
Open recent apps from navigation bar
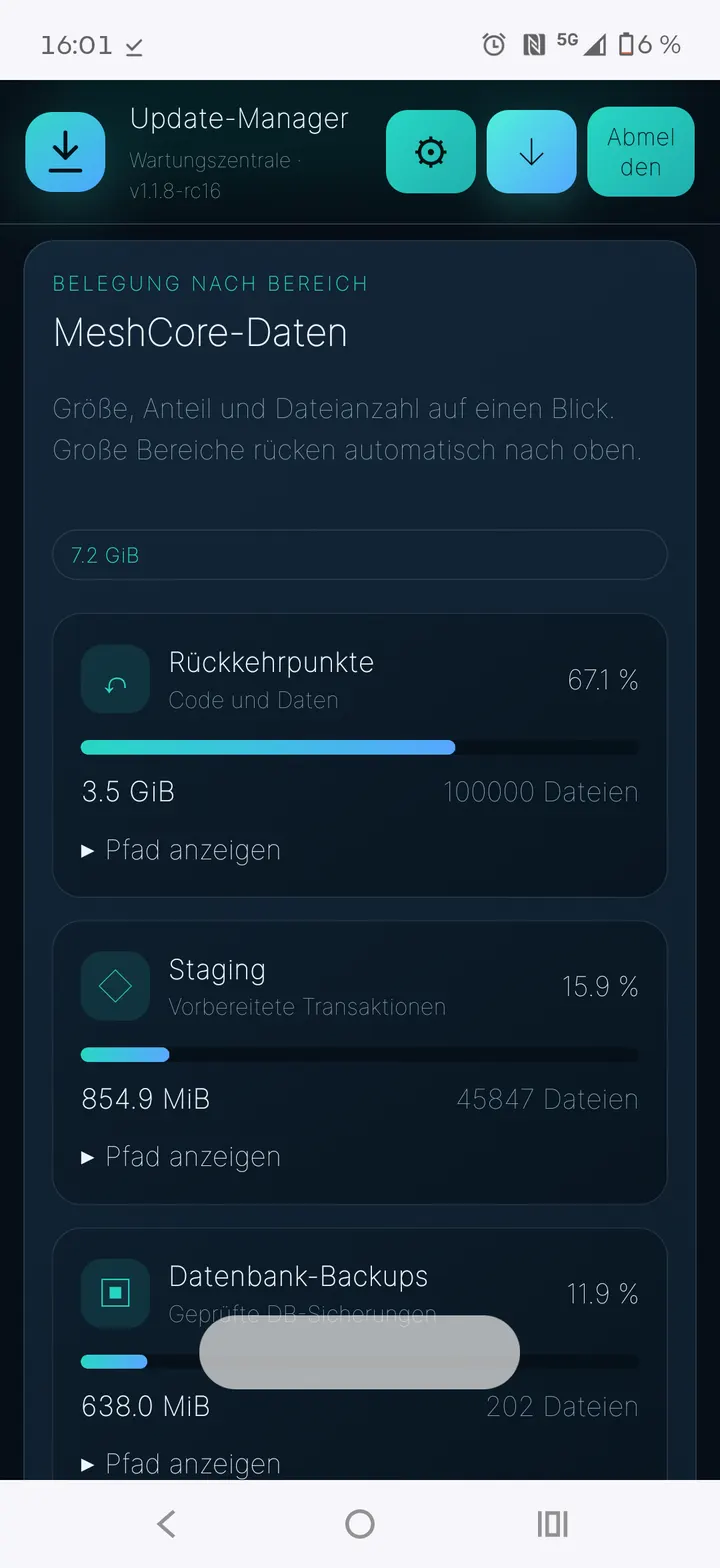552,1524
